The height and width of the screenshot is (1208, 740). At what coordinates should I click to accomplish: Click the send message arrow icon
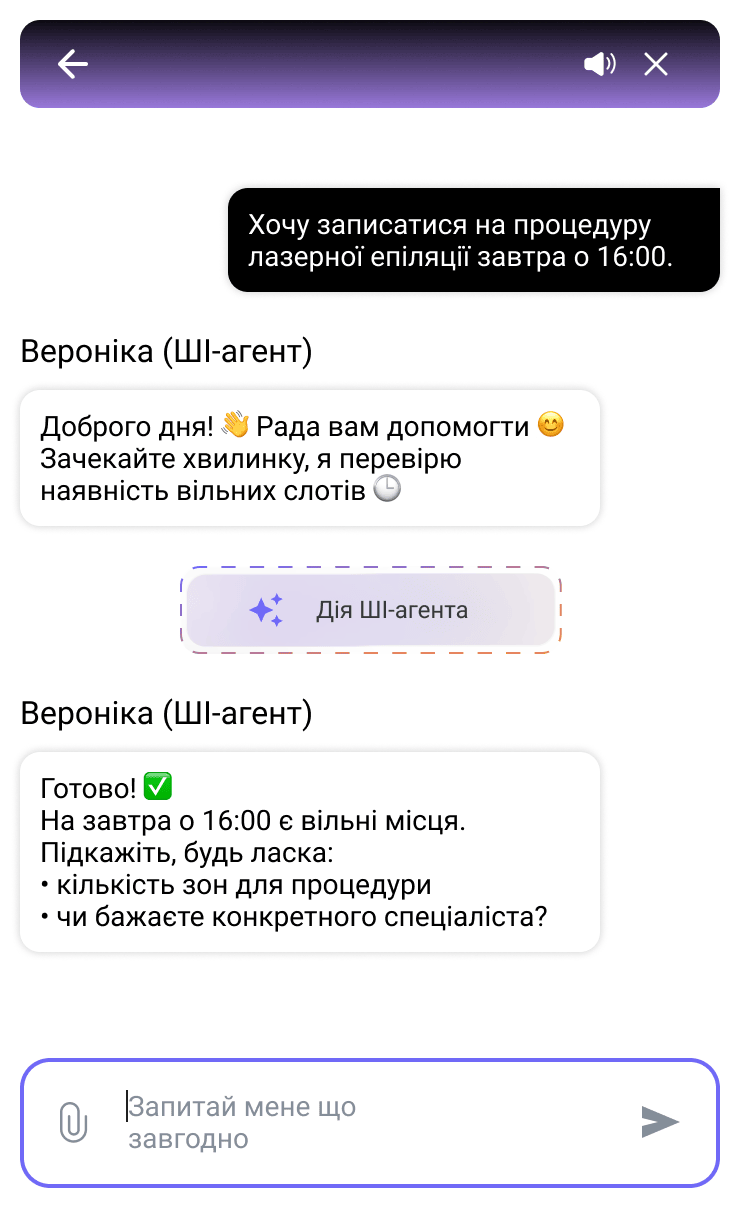click(x=659, y=1123)
